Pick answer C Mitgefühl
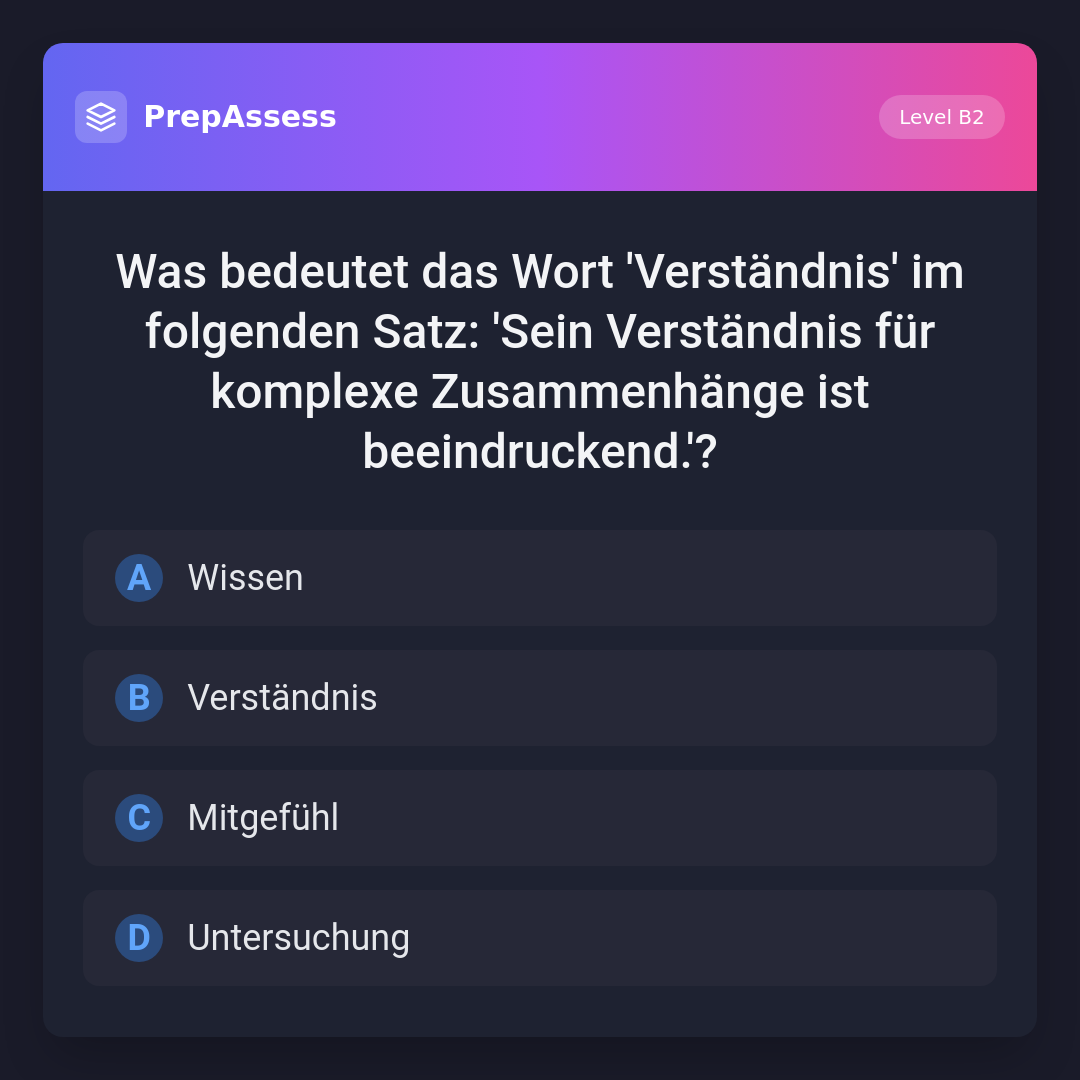Image resolution: width=1080 pixels, height=1080 pixels. pyautogui.click(x=540, y=818)
